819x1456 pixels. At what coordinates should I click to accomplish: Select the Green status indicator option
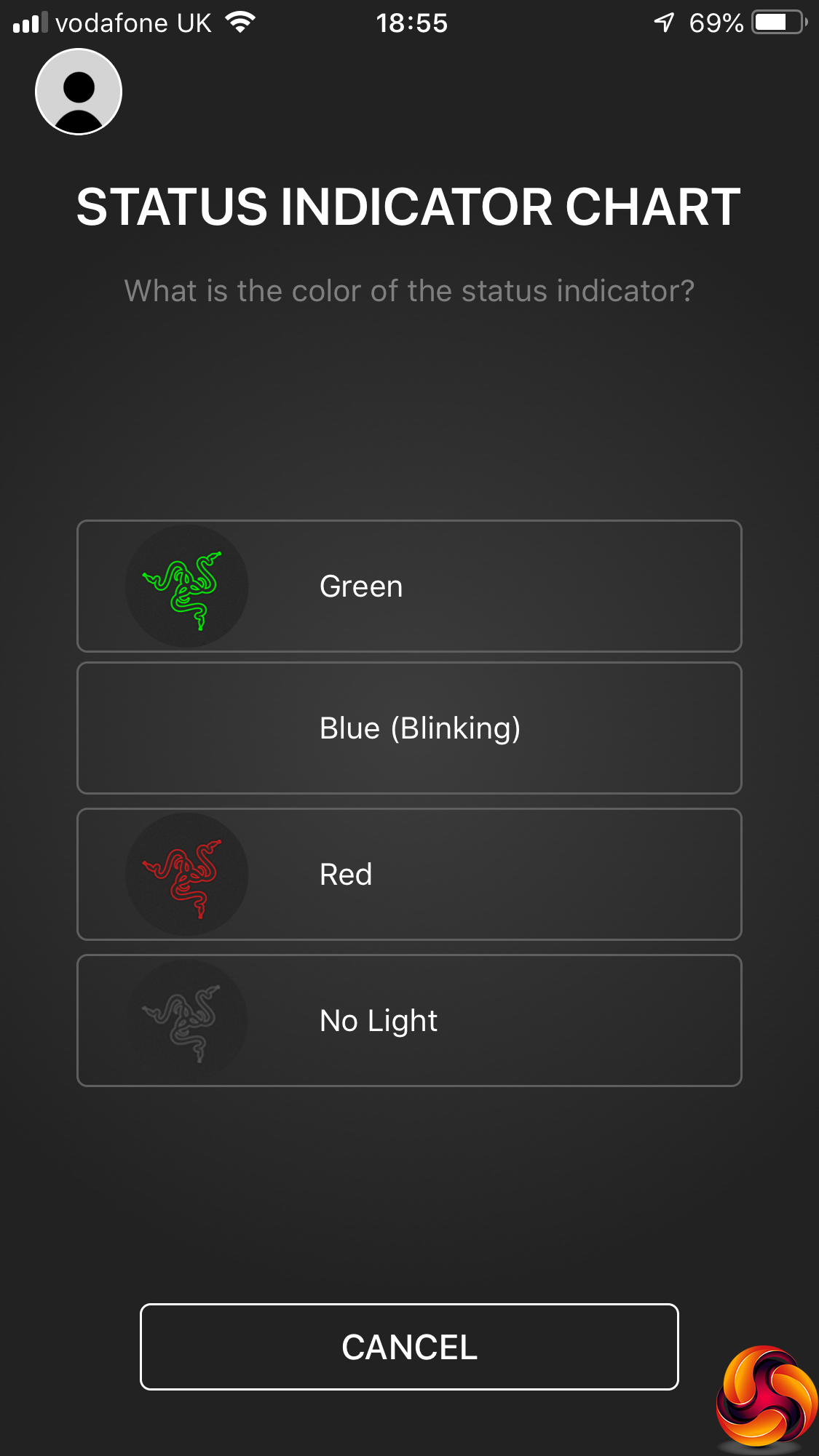click(409, 586)
